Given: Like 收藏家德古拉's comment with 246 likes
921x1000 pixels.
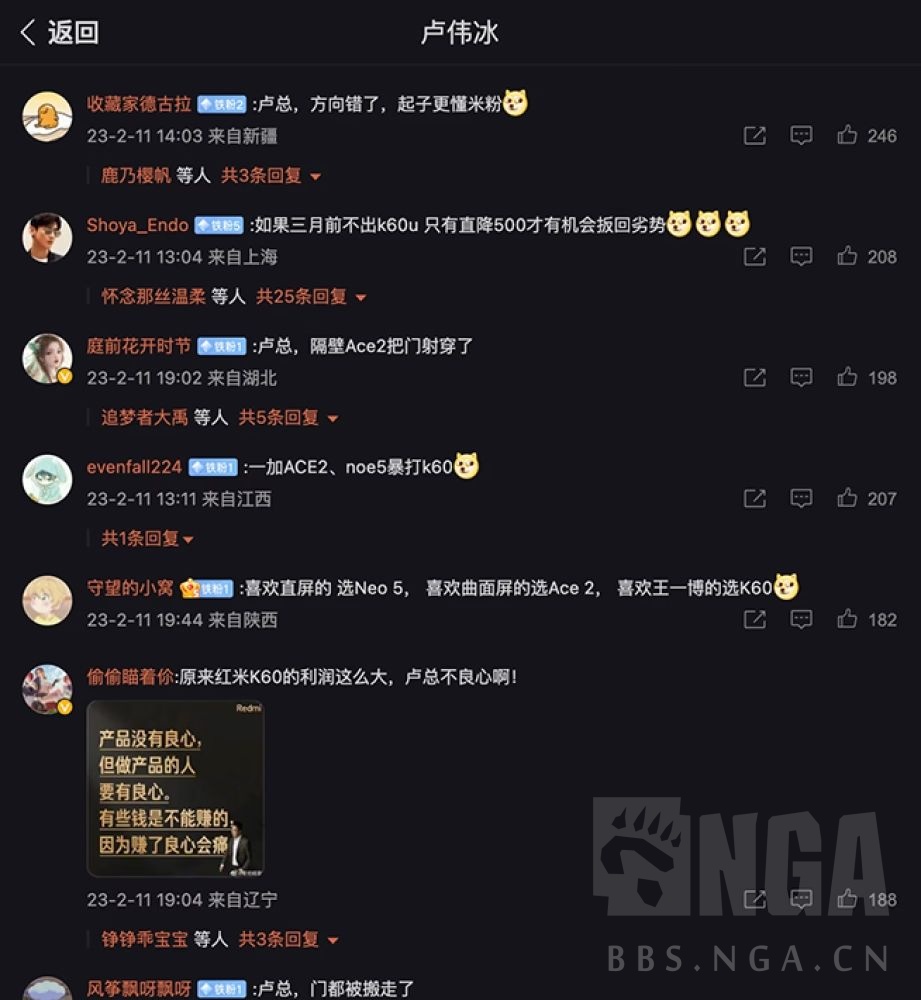Looking at the screenshot, I should coord(848,136).
